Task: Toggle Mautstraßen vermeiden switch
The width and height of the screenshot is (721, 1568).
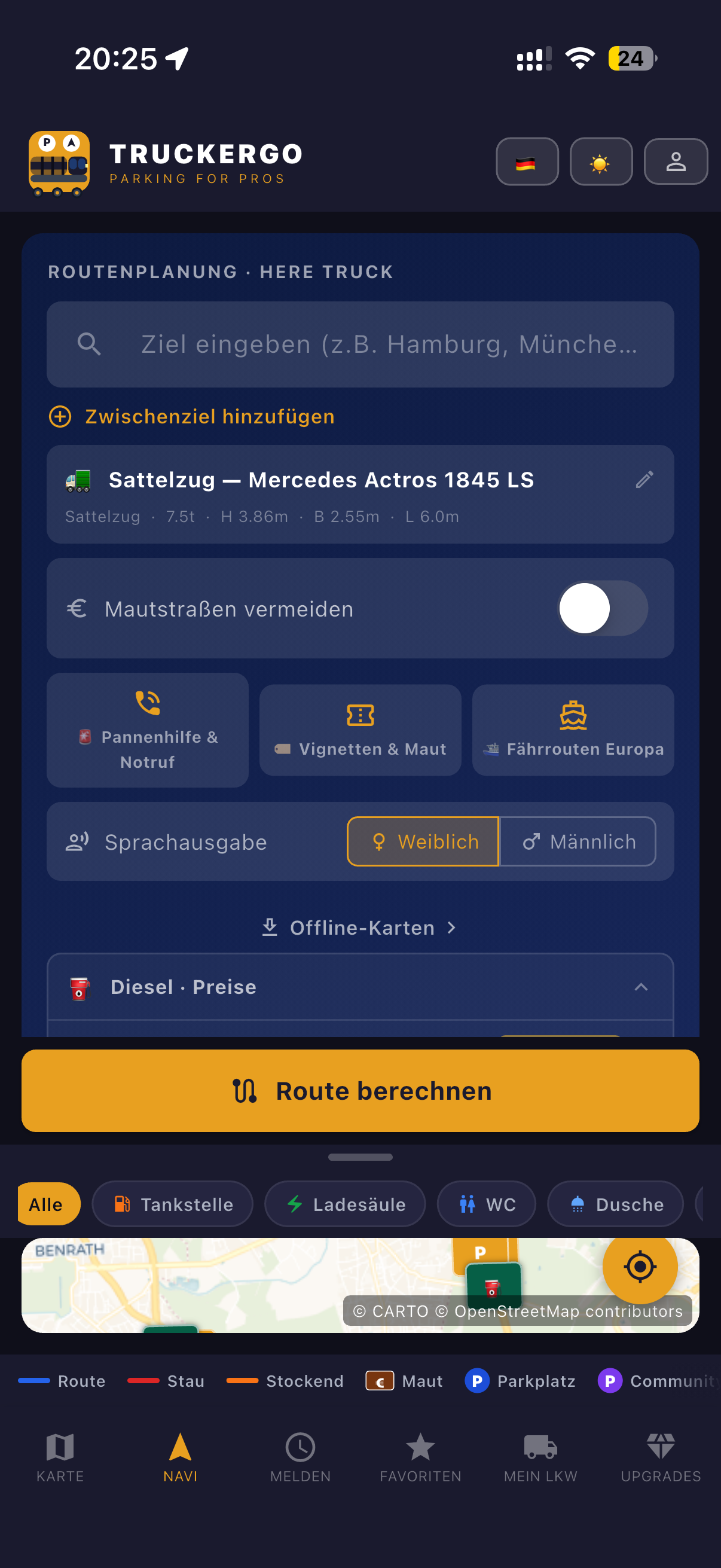Action: pos(603,609)
